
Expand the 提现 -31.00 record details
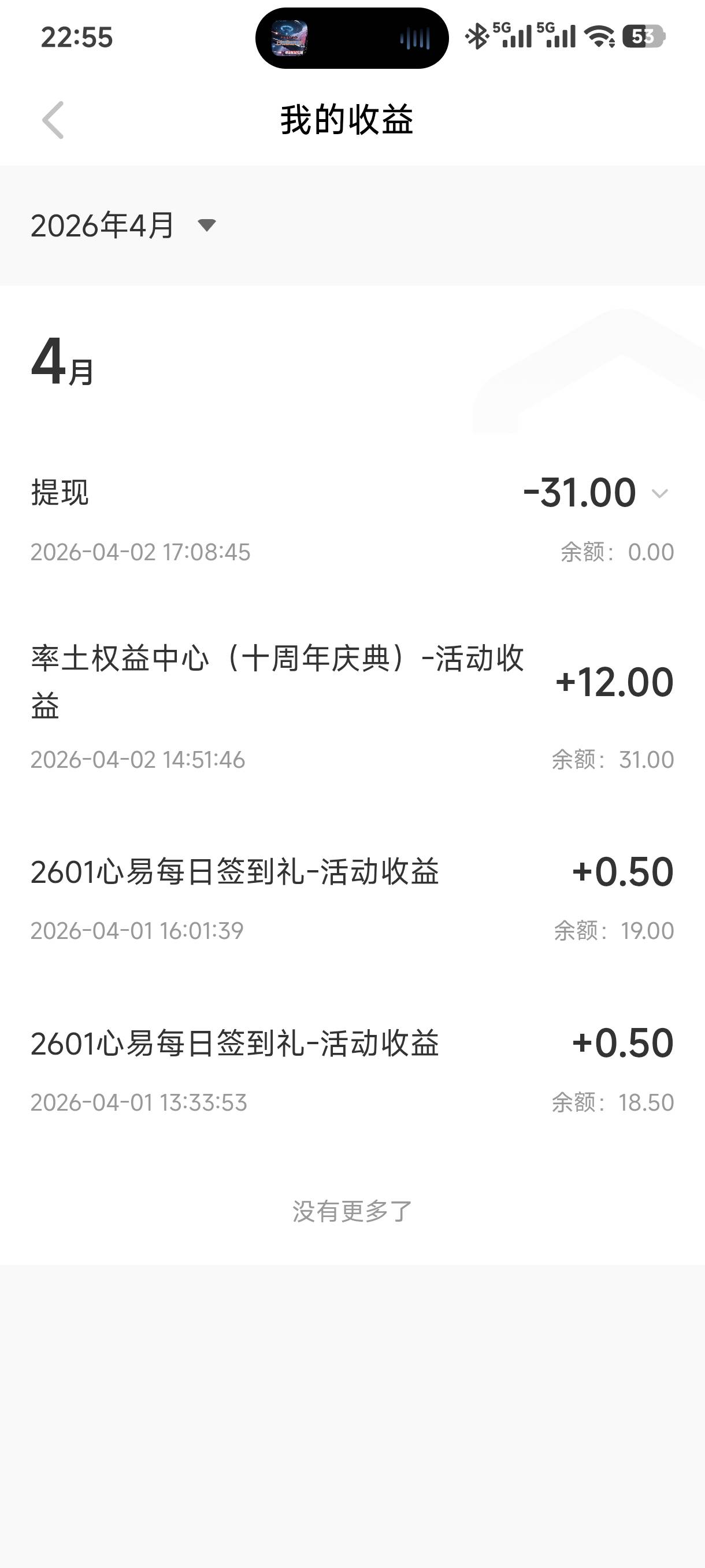tap(659, 493)
